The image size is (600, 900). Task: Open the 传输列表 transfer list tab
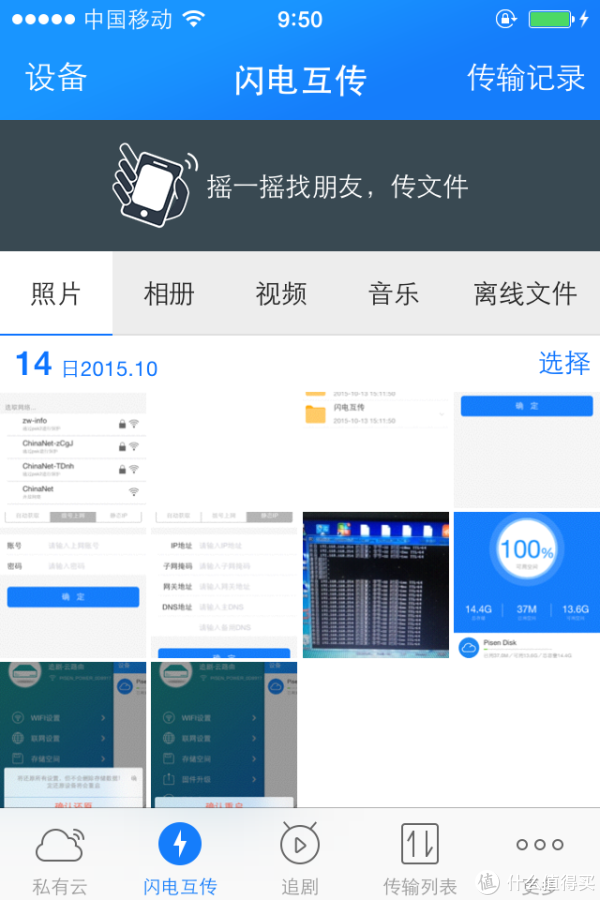[420, 858]
